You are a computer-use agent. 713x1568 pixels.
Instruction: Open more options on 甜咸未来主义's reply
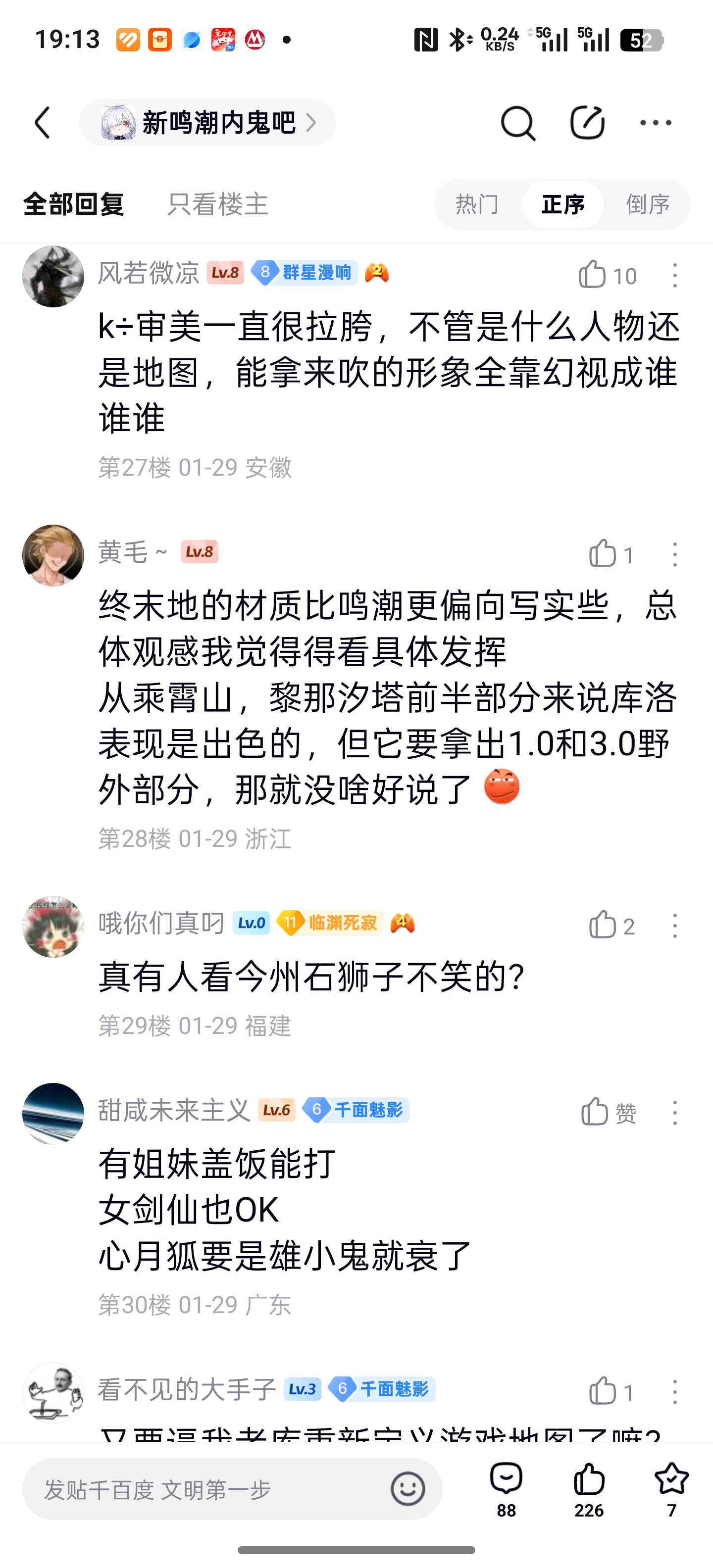[x=675, y=1112]
